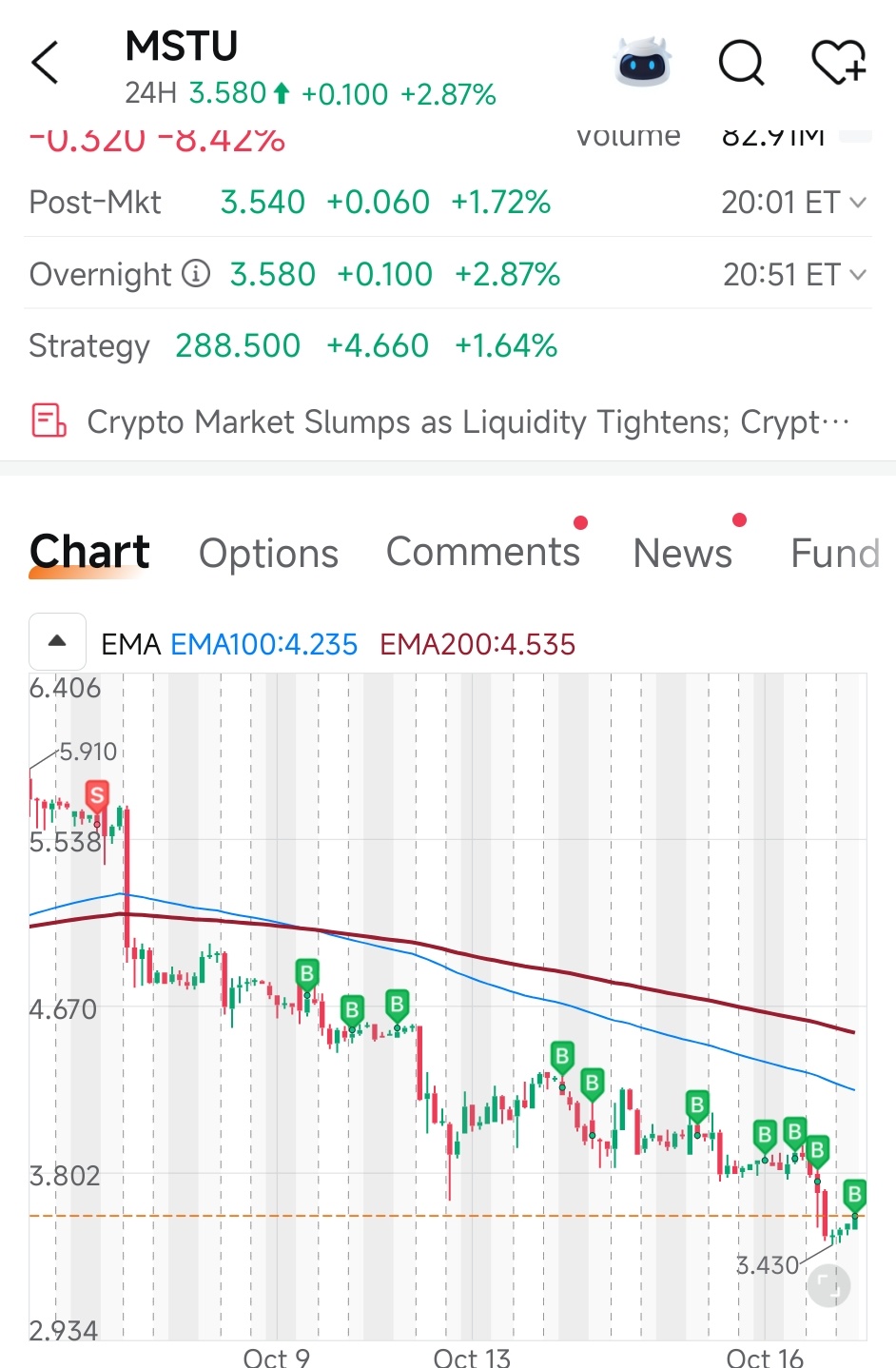Collapse the EMA indicator panel arrow
The height and width of the screenshot is (1368, 896).
(56, 642)
